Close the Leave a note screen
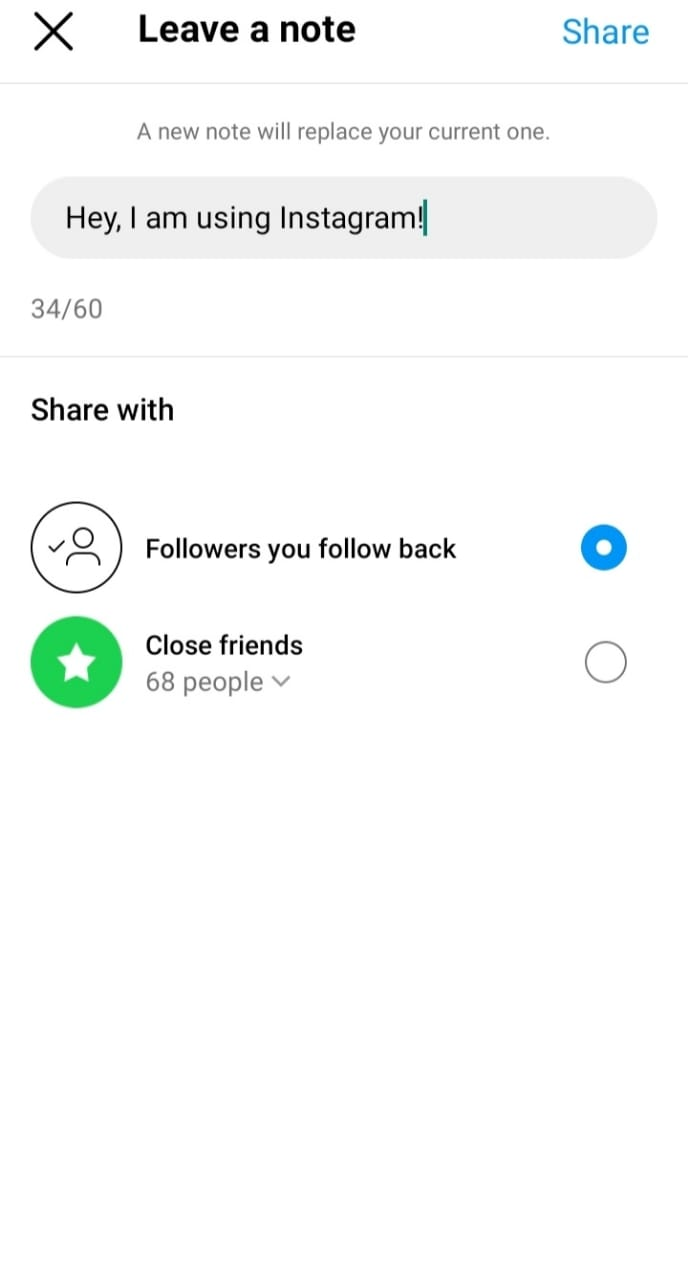Viewport: 688px width, 1280px height. pos(53,32)
